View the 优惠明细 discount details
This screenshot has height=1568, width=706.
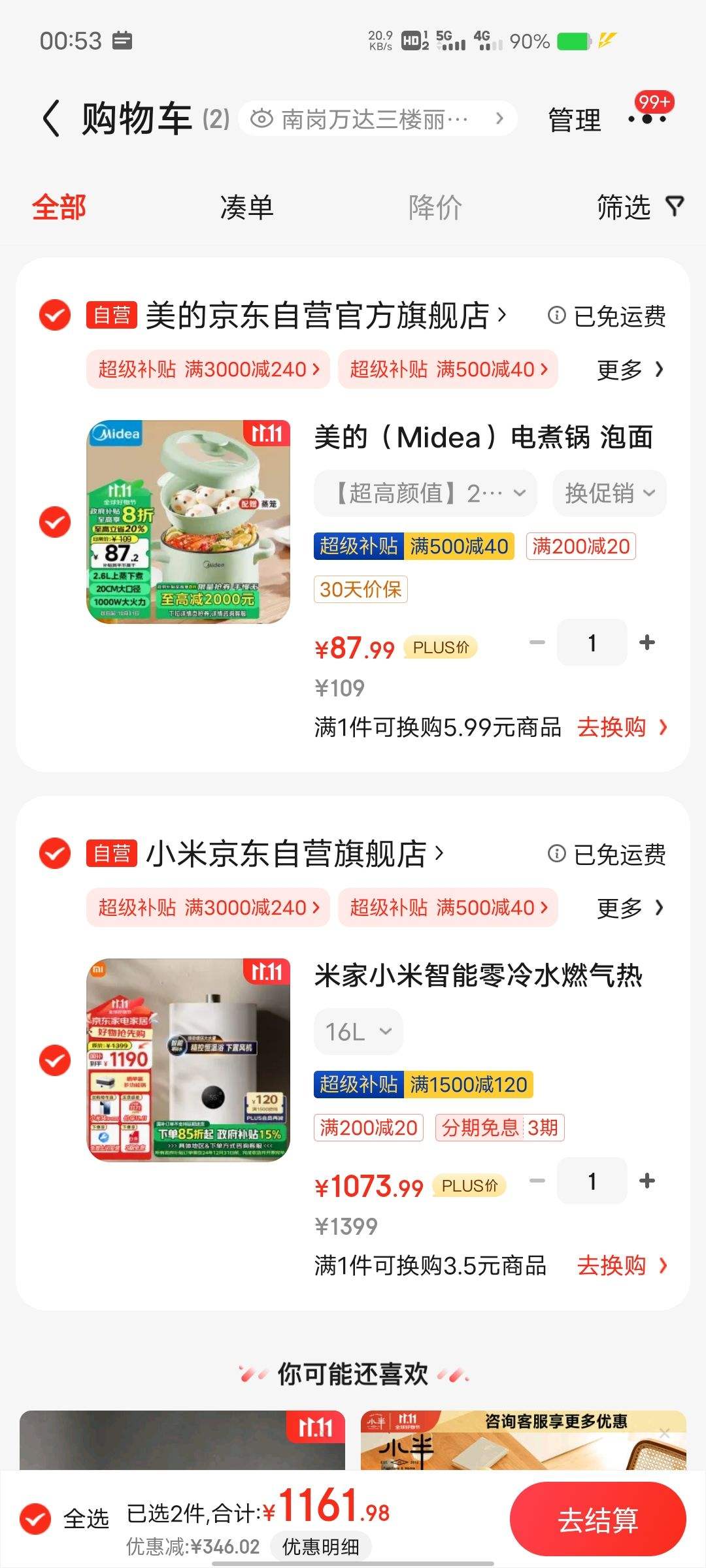coord(320,1546)
